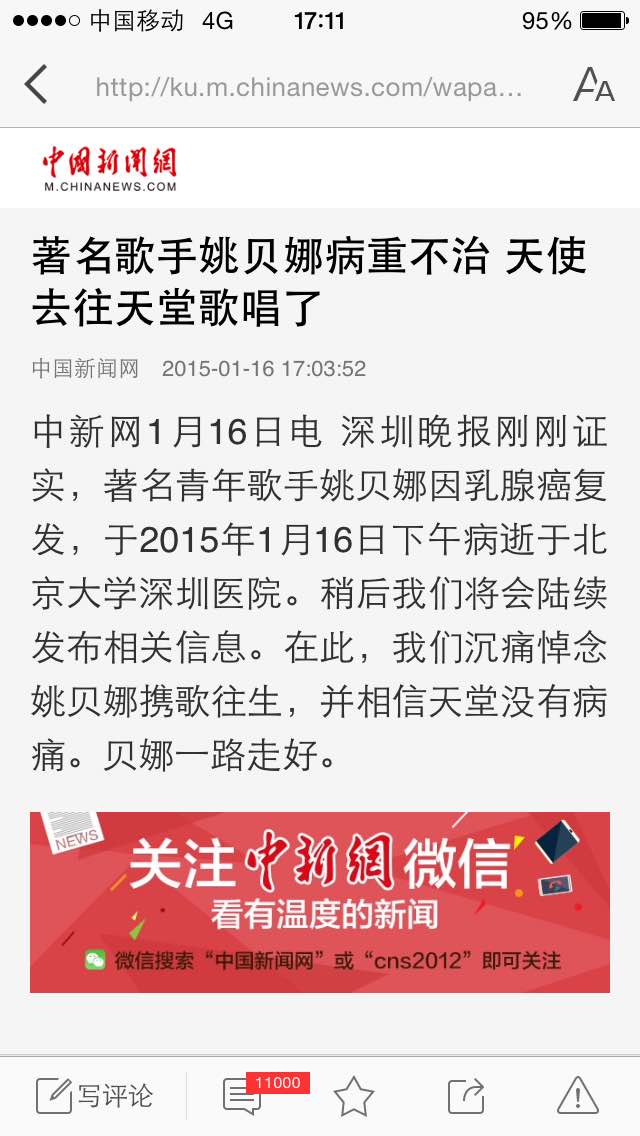640x1136 pixels.
Task: Tap the 写评论 write comment button
Action: point(95,1095)
